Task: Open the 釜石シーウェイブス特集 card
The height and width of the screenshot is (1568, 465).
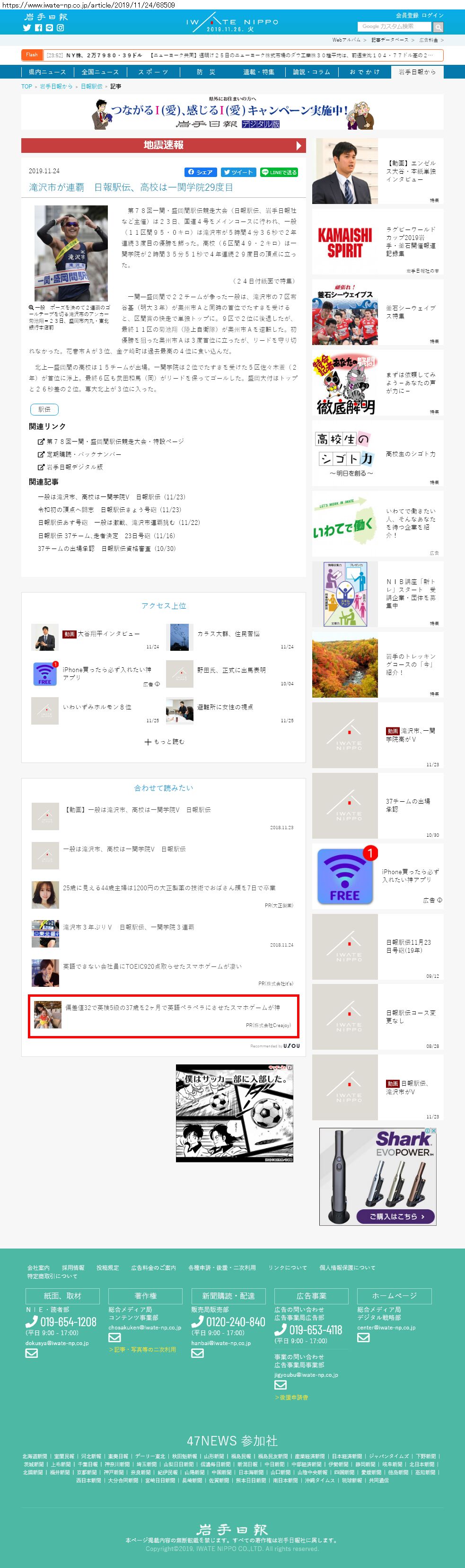Action: [377, 312]
